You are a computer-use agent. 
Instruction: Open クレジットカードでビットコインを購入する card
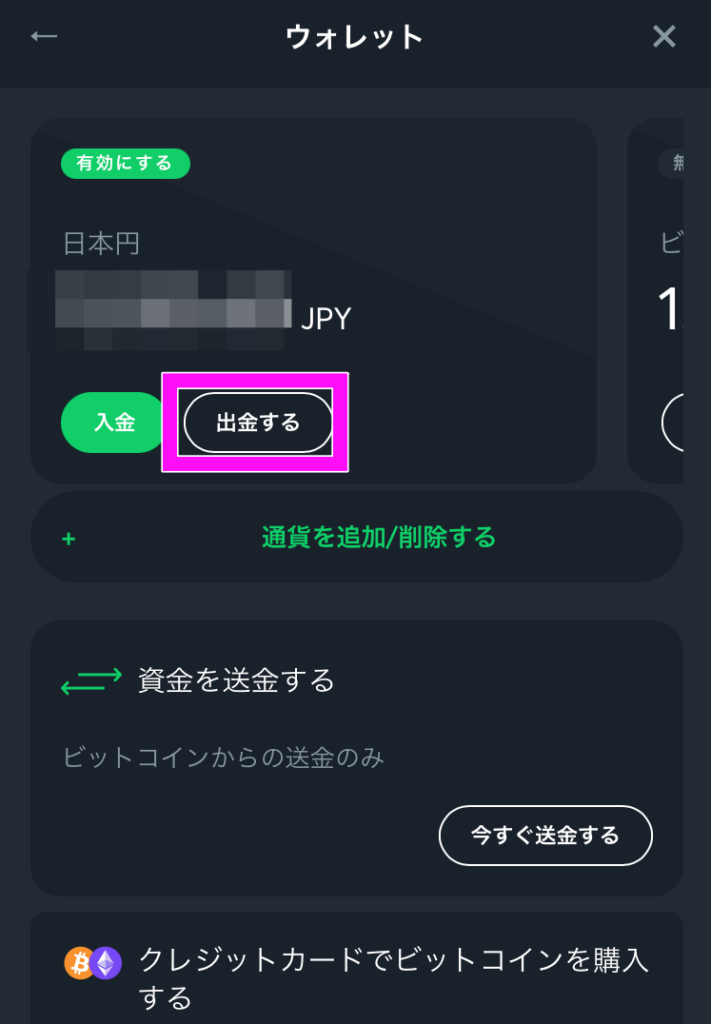357,966
